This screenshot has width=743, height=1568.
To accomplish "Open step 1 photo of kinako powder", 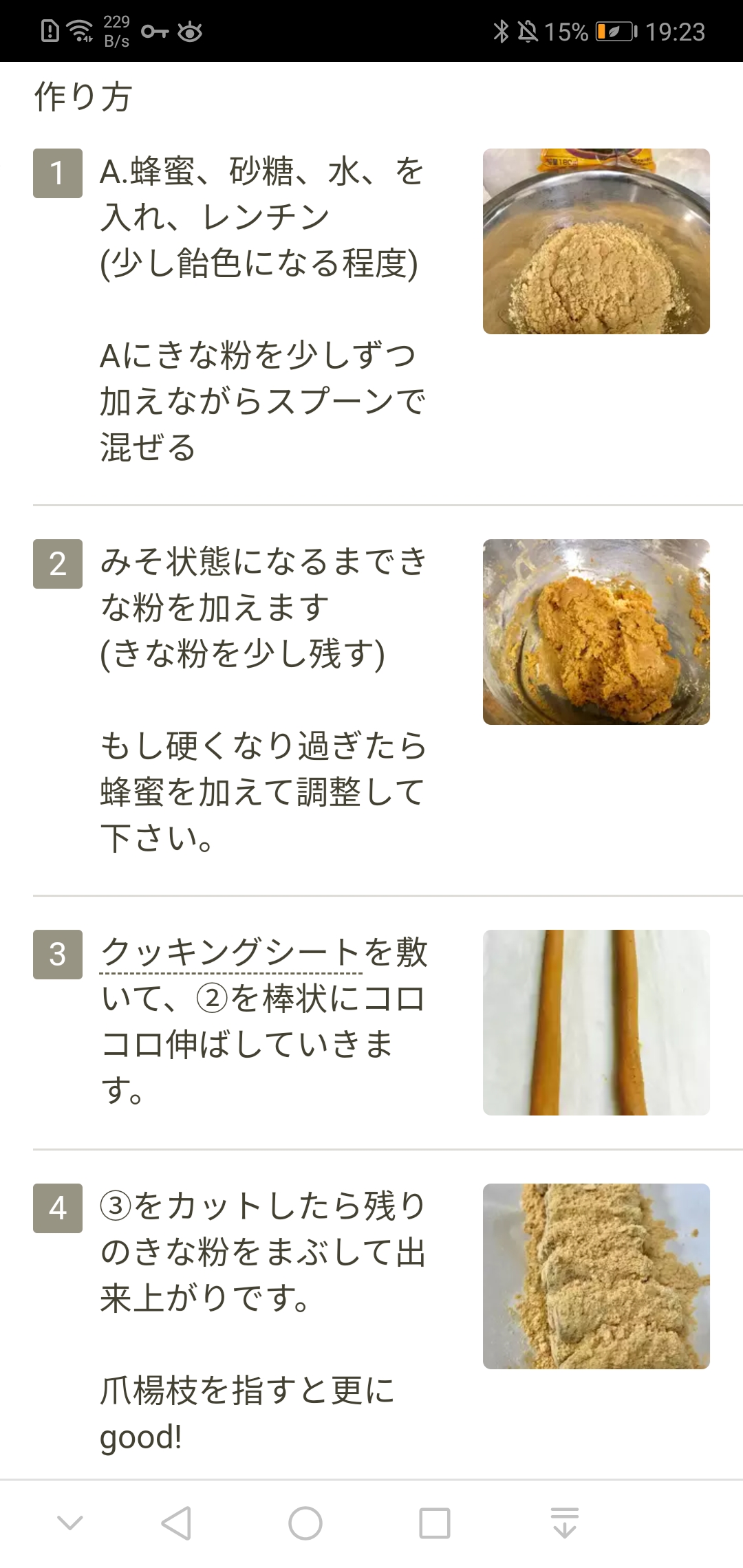I will click(596, 241).
